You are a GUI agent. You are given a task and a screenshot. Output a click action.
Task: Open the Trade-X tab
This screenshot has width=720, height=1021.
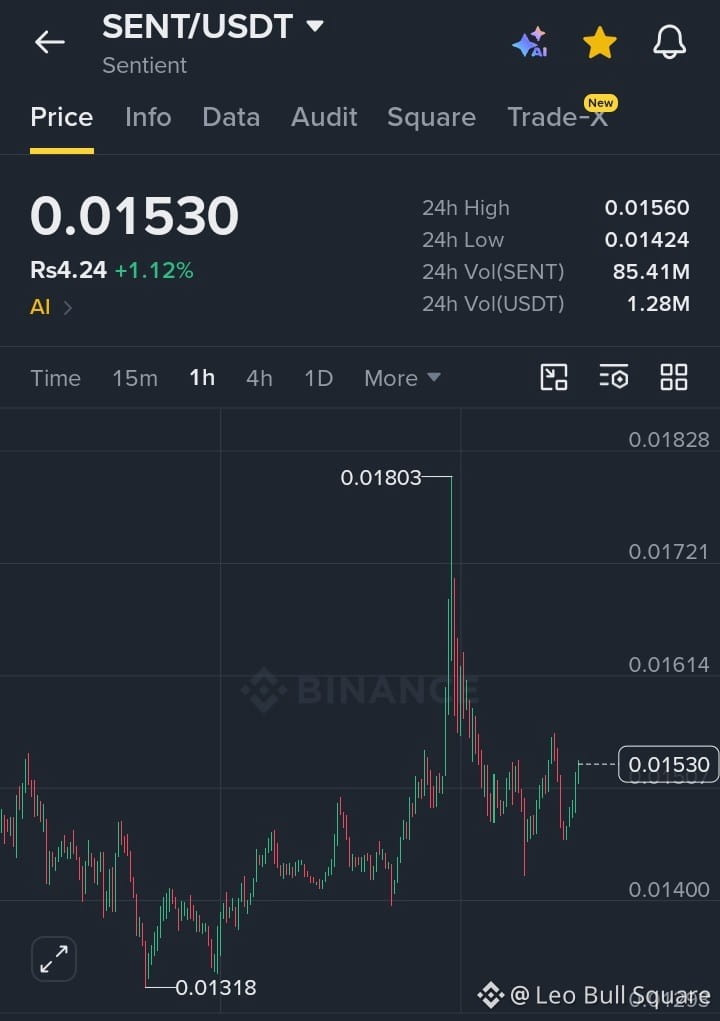558,117
